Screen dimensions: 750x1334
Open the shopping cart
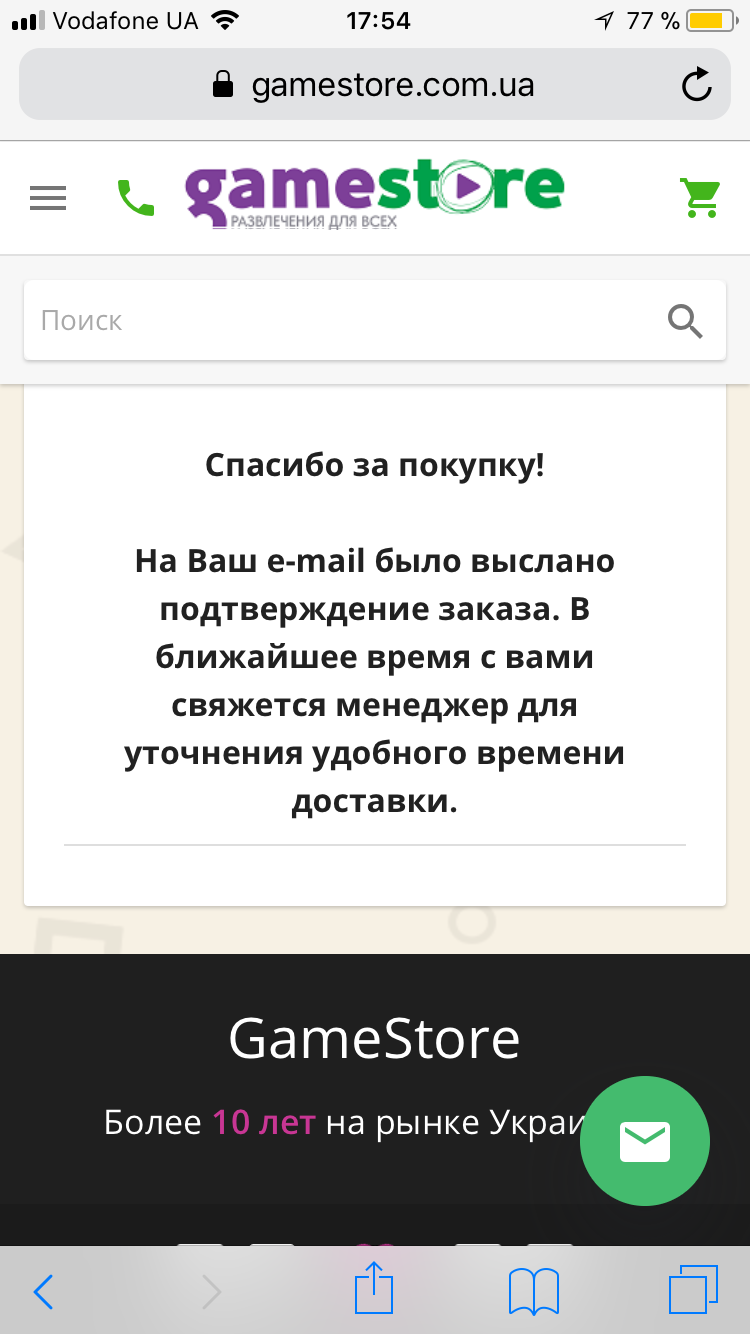pos(699,197)
